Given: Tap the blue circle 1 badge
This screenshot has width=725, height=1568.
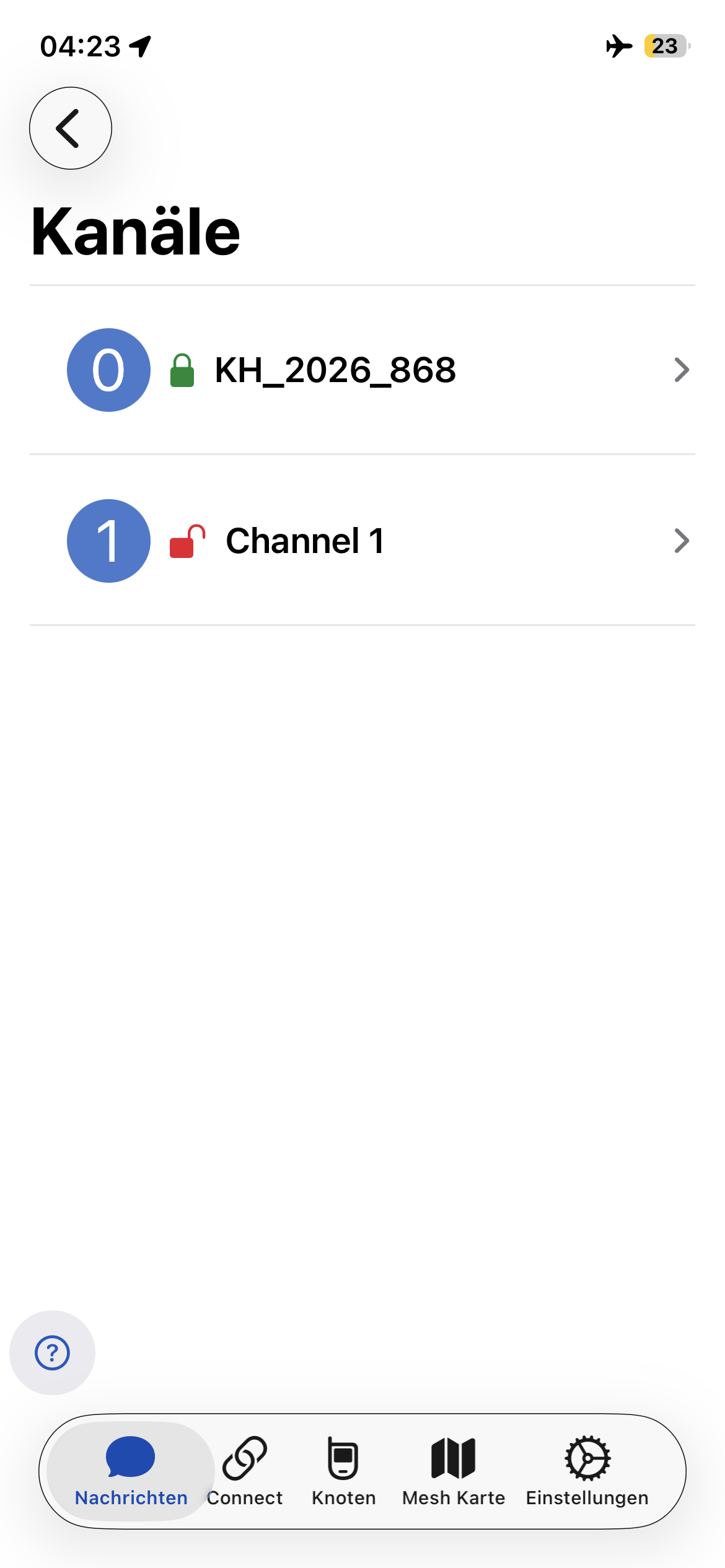Looking at the screenshot, I should pyautogui.click(x=108, y=541).
